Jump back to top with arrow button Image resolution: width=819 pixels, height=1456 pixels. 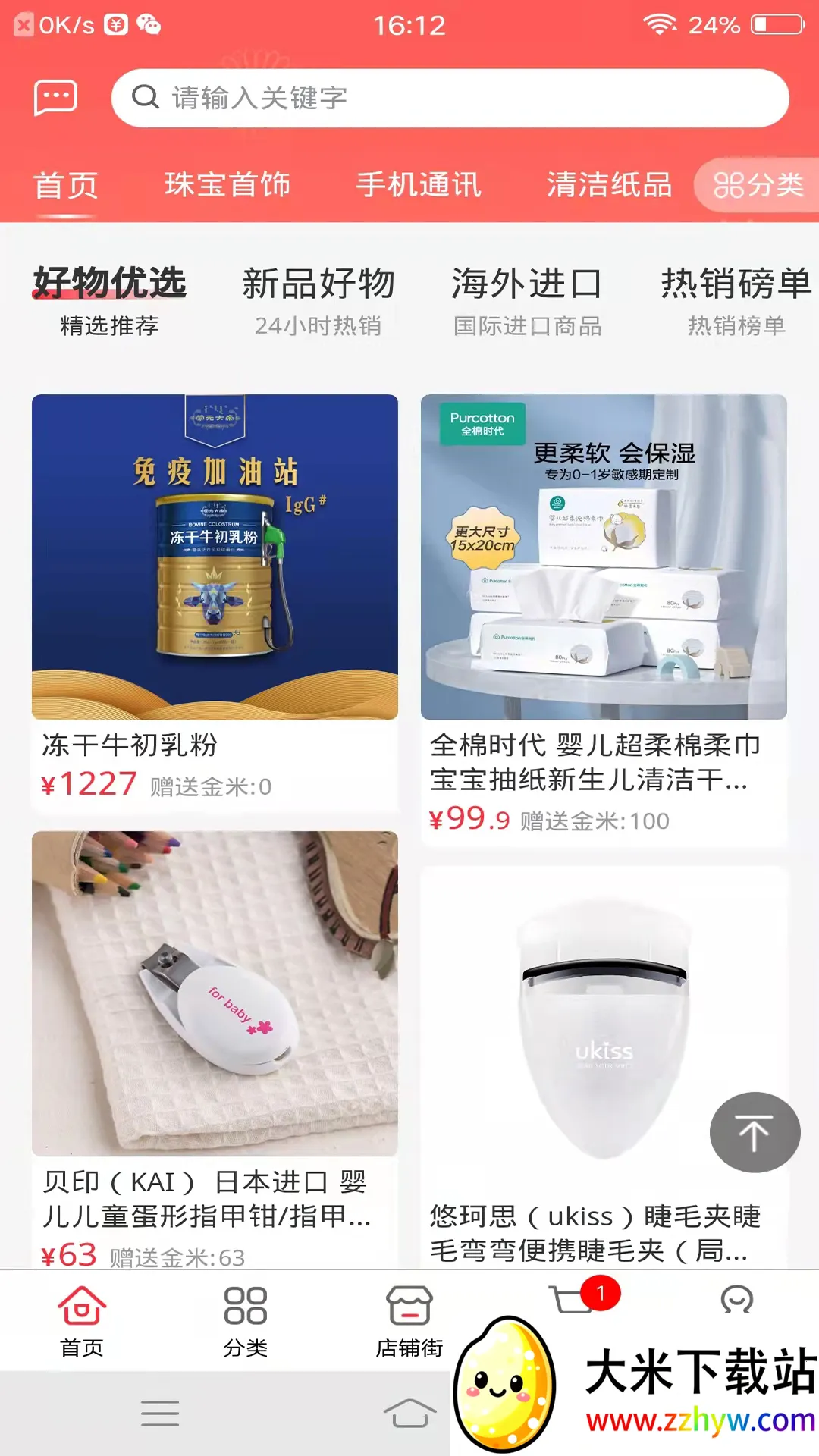pyautogui.click(x=755, y=1132)
